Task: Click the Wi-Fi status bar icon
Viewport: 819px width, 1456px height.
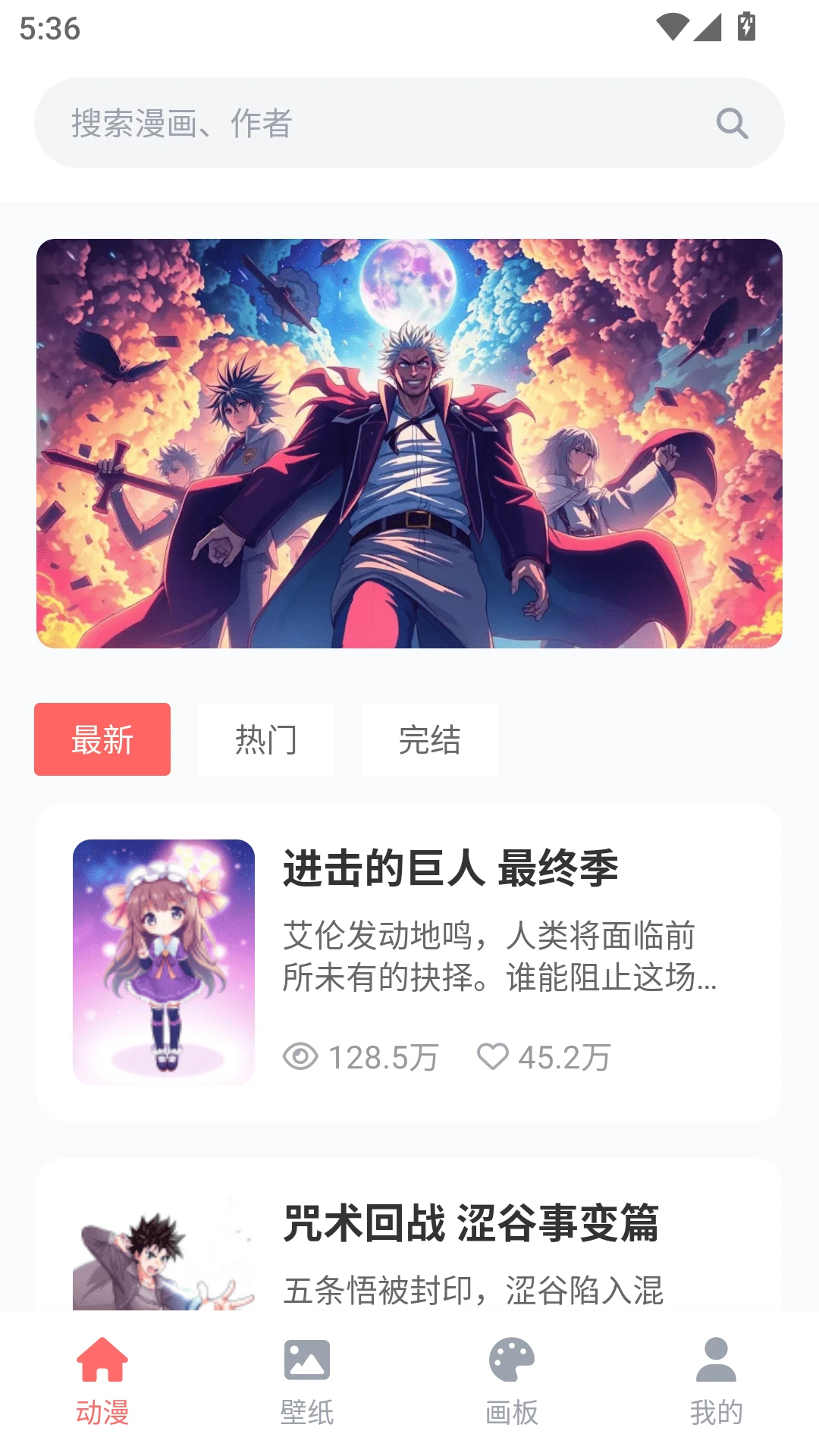Action: coord(672,25)
